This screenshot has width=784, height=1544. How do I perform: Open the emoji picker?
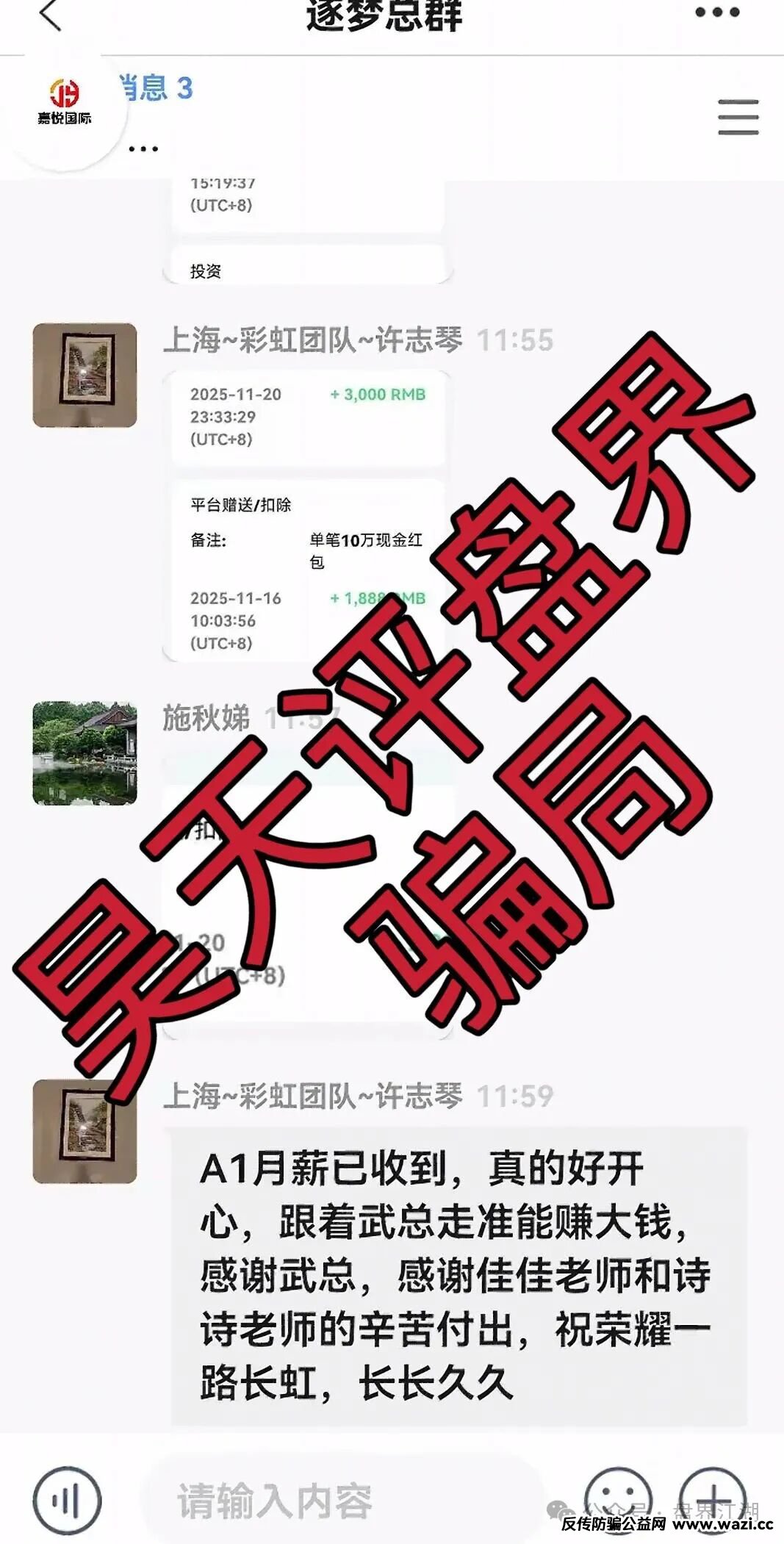coord(619,1496)
